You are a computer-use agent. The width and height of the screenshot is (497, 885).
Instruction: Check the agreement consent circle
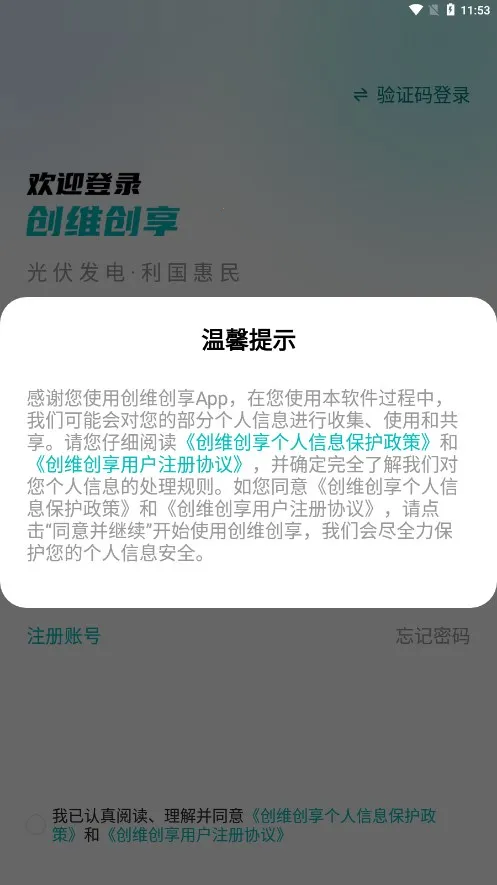pyautogui.click(x=36, y=825)
